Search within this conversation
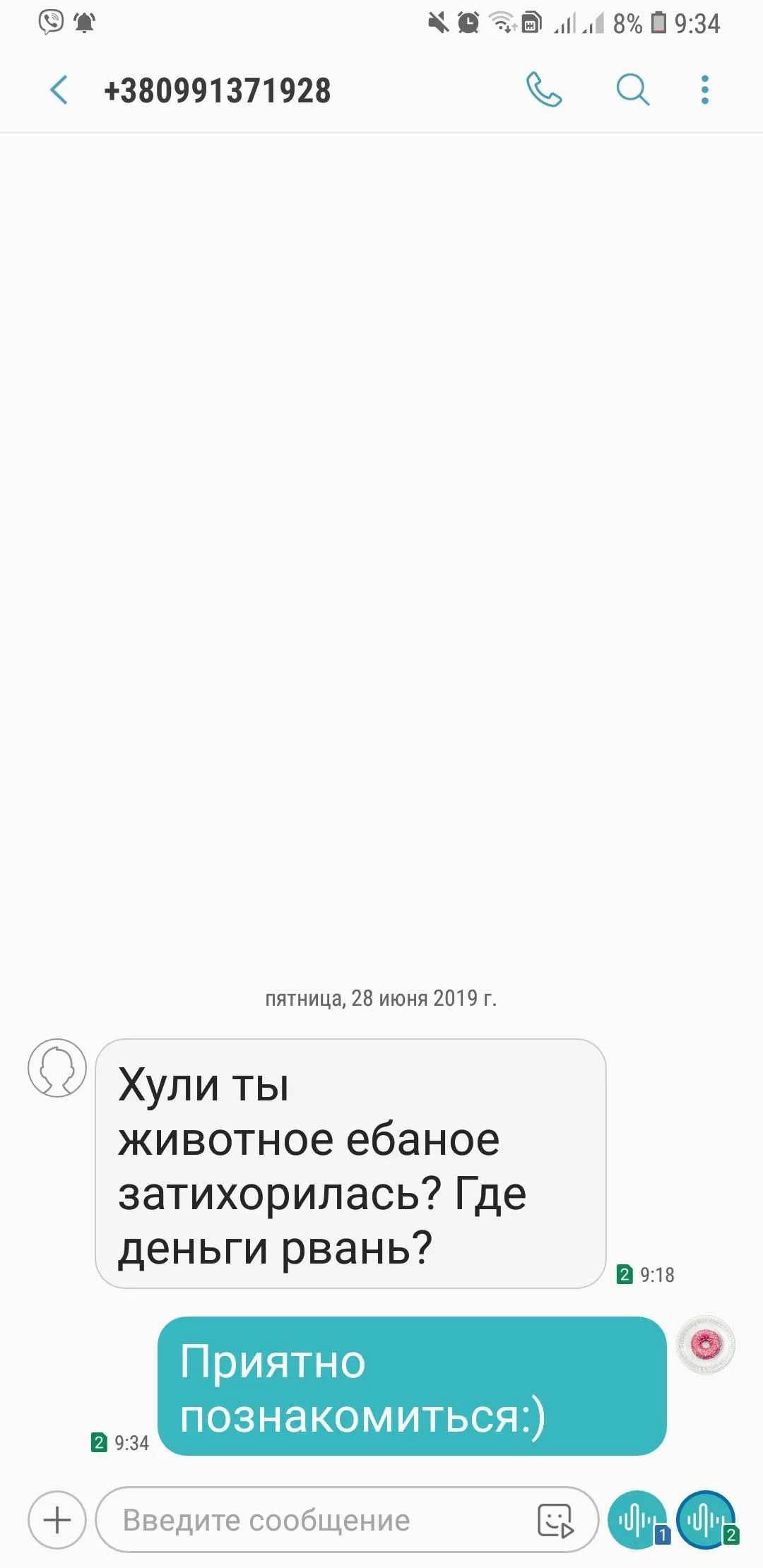This screenshot has height=1568, width=763. coord(632,90)
